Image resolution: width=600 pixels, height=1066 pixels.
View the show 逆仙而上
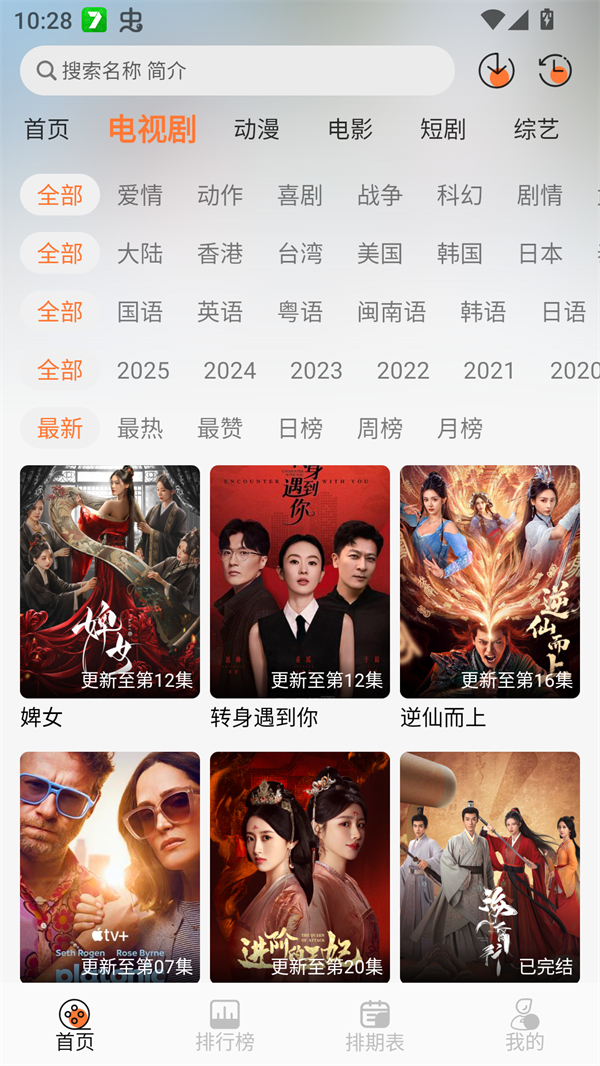[x=490, y=582]
